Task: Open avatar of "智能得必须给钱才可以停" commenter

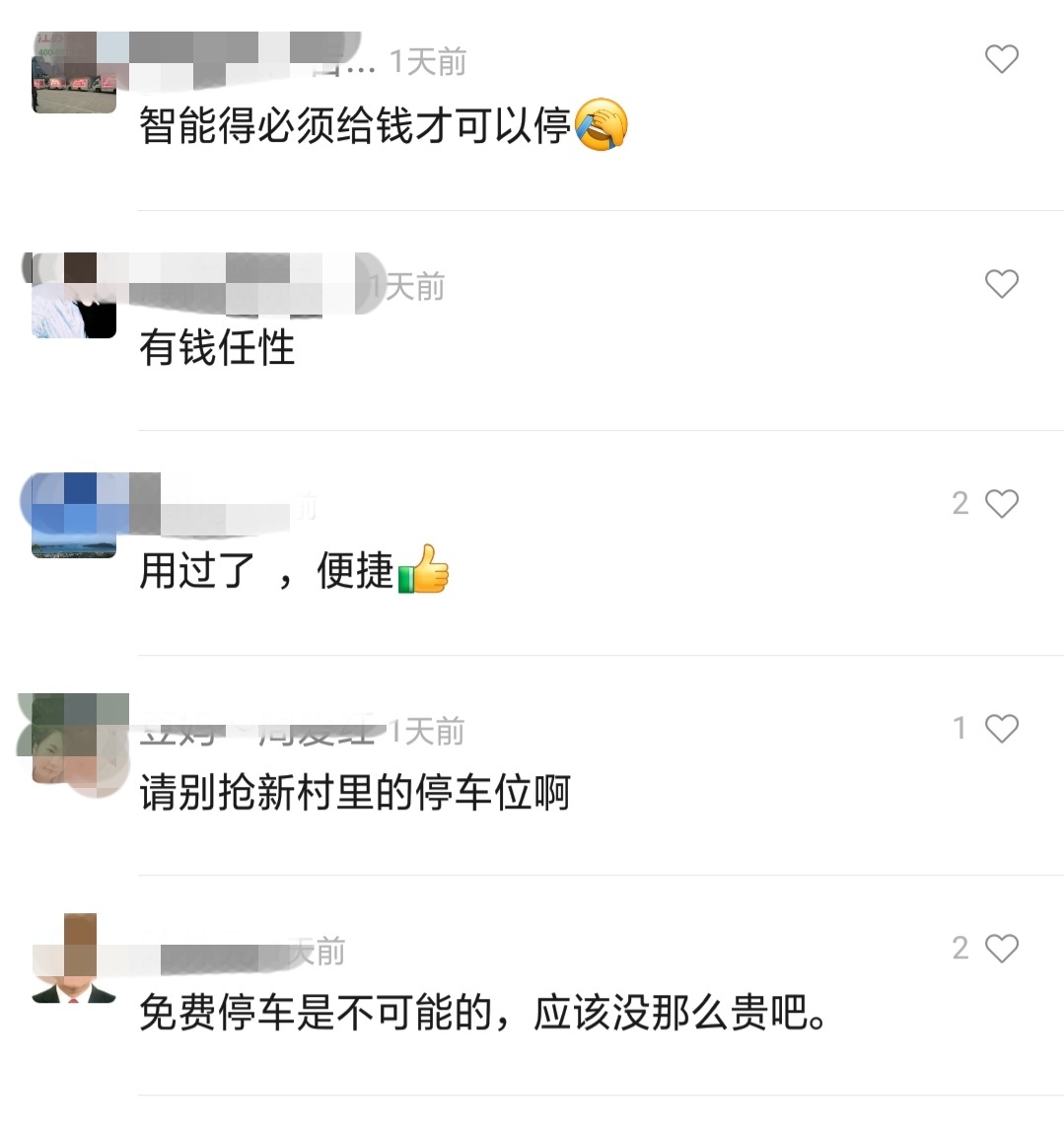Action: [x=74, y=72]
